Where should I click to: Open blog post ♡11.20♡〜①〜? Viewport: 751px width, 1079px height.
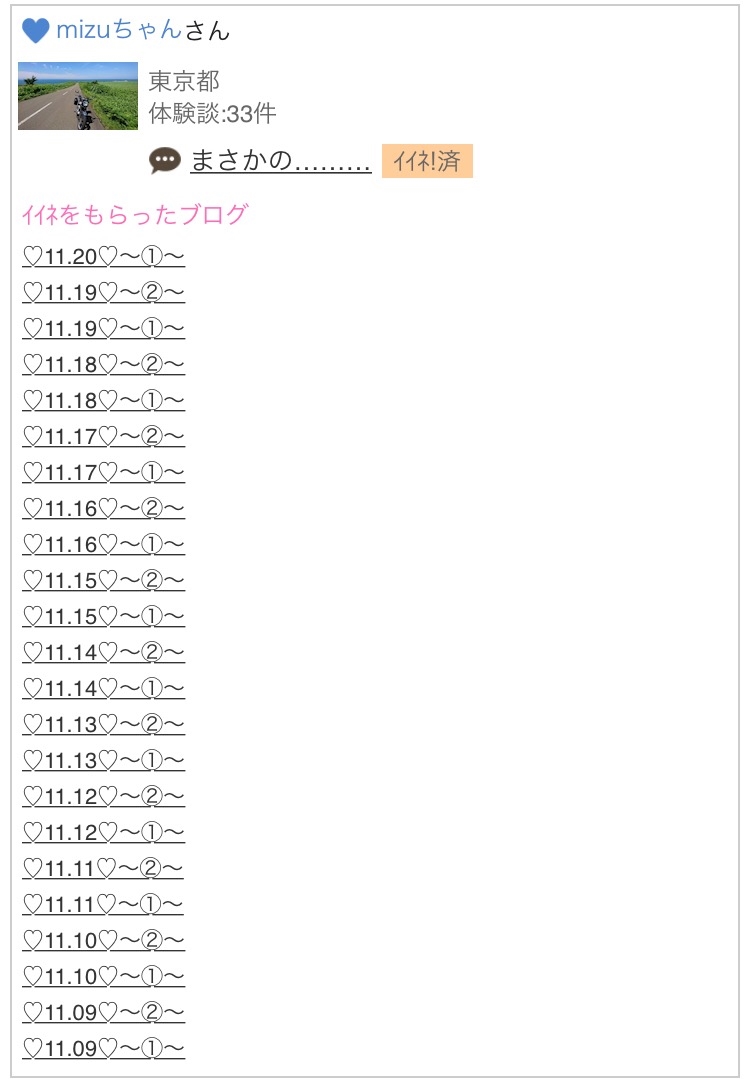103,257
